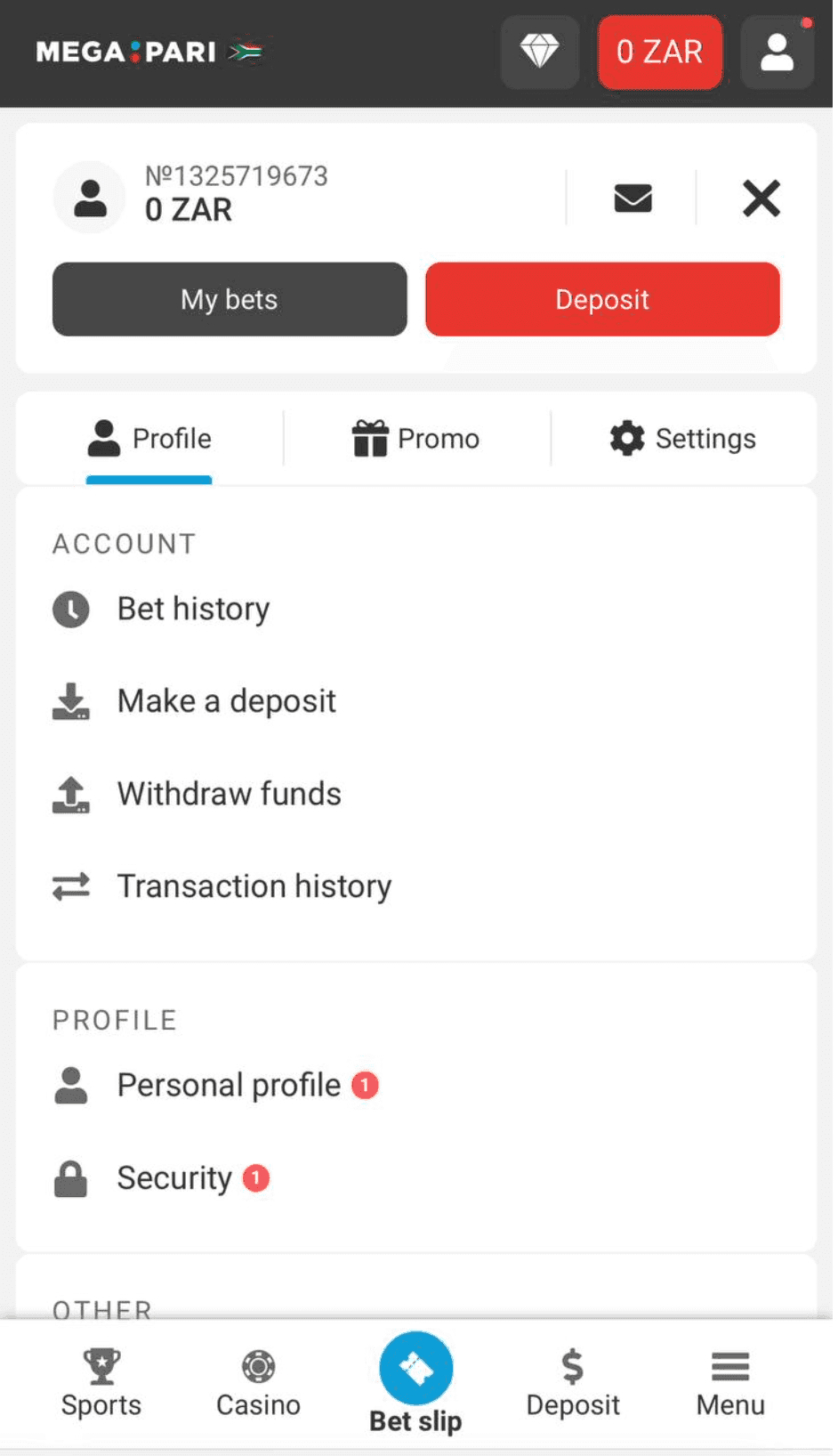
Task: Click the Withdraw funds upload icon
Action: [71, 795]
